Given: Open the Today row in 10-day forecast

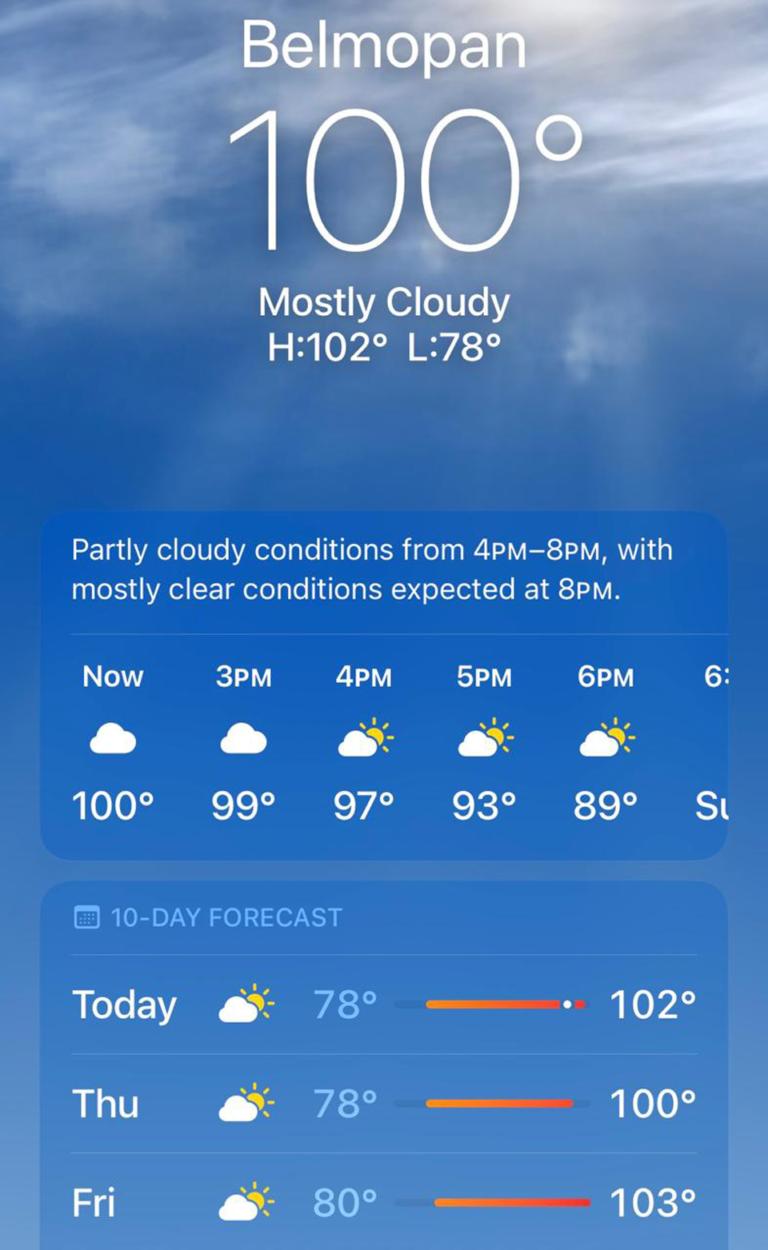Looking at the screenshot, I should 384,1004.
